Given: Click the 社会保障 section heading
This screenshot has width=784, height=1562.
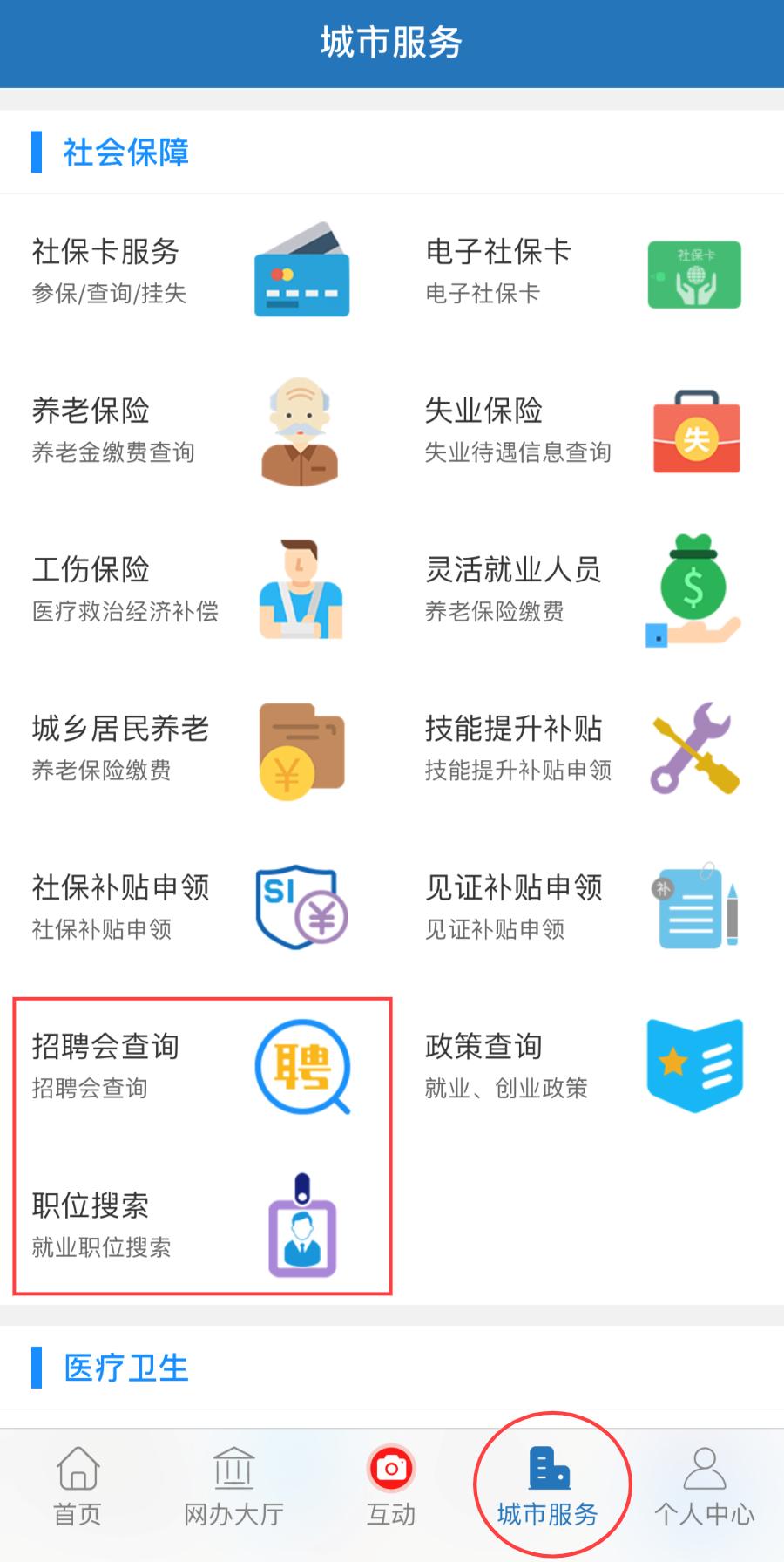Looking at the screenshot, I should tap(124, 152).
